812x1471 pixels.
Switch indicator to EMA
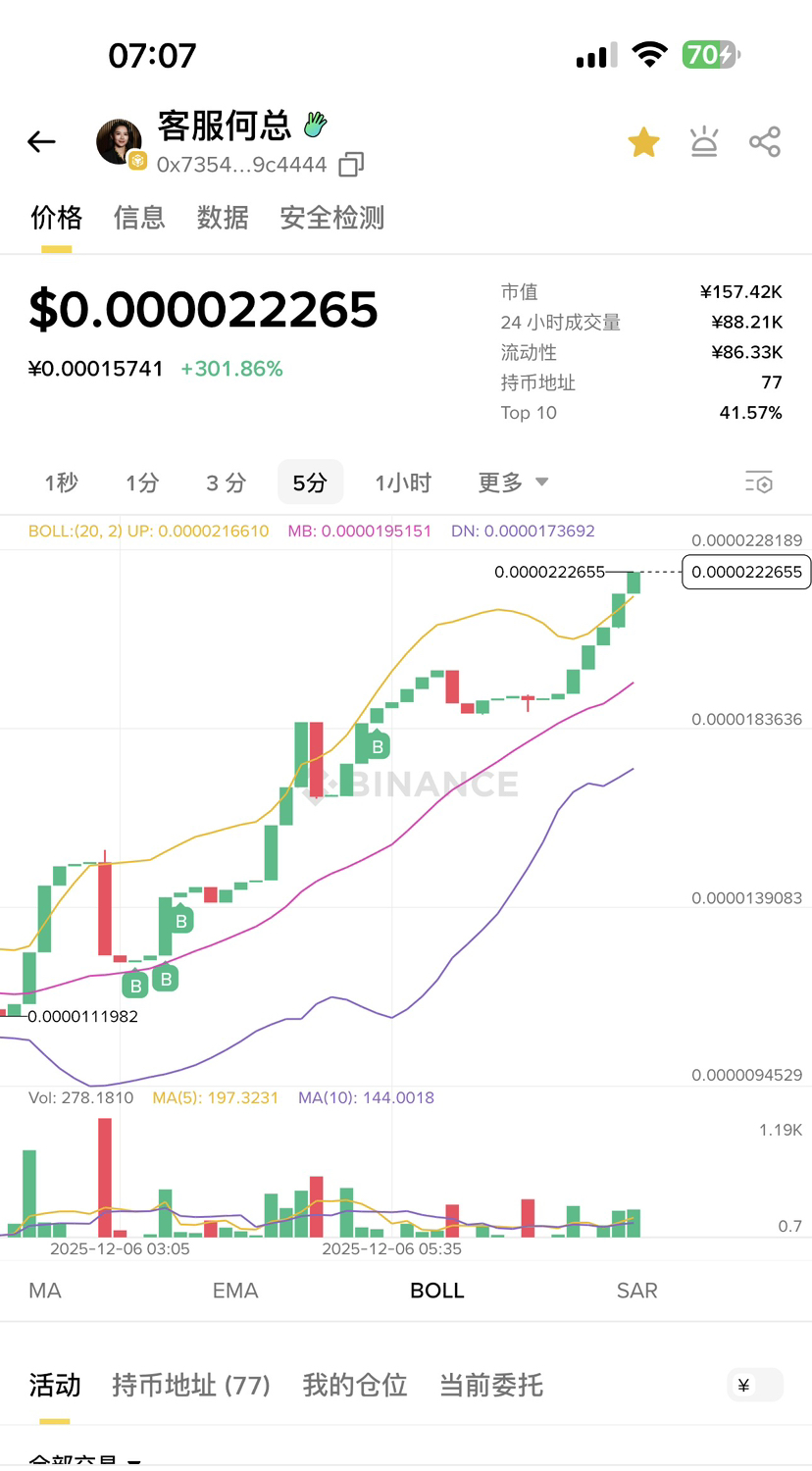click(235, 1291)
